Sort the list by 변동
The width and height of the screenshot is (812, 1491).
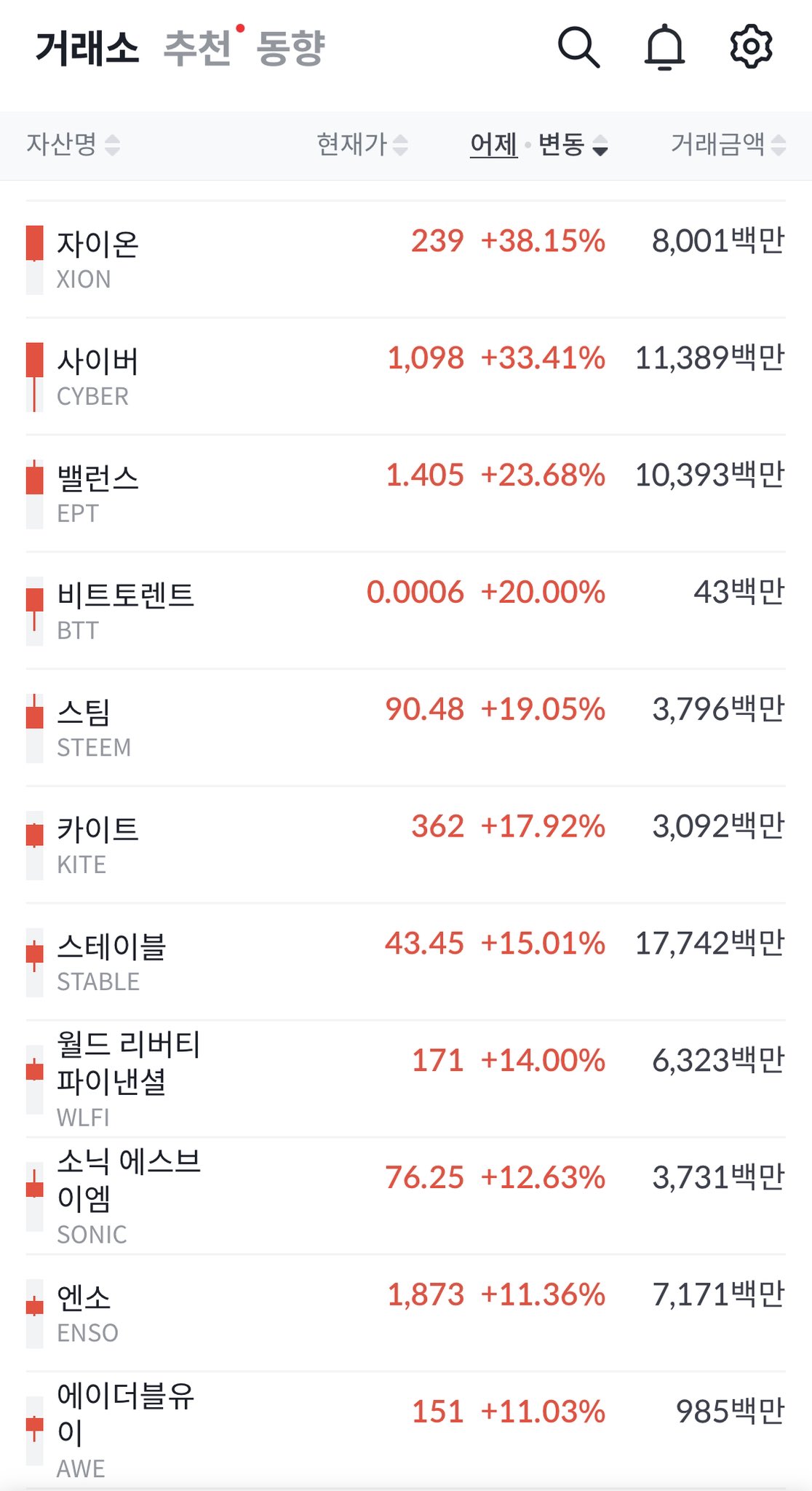coord(573,144)
